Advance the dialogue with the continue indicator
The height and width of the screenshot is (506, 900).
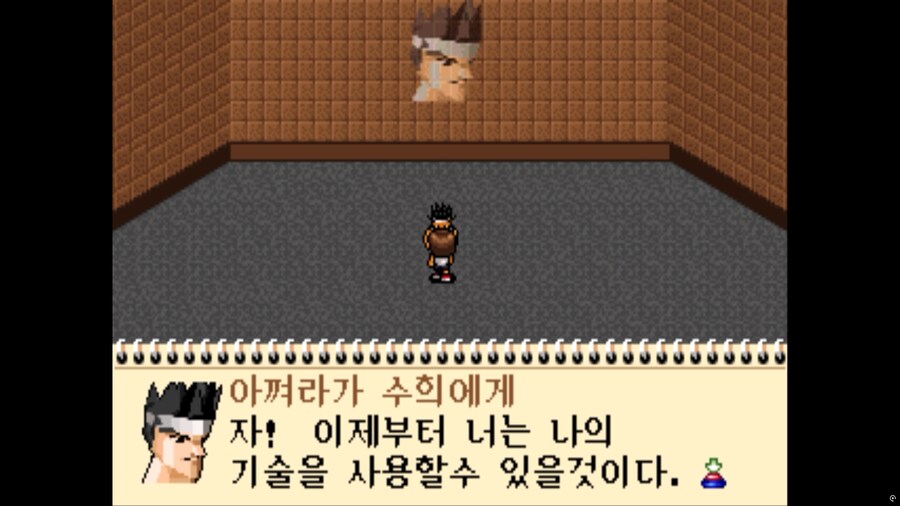point(713,473)
